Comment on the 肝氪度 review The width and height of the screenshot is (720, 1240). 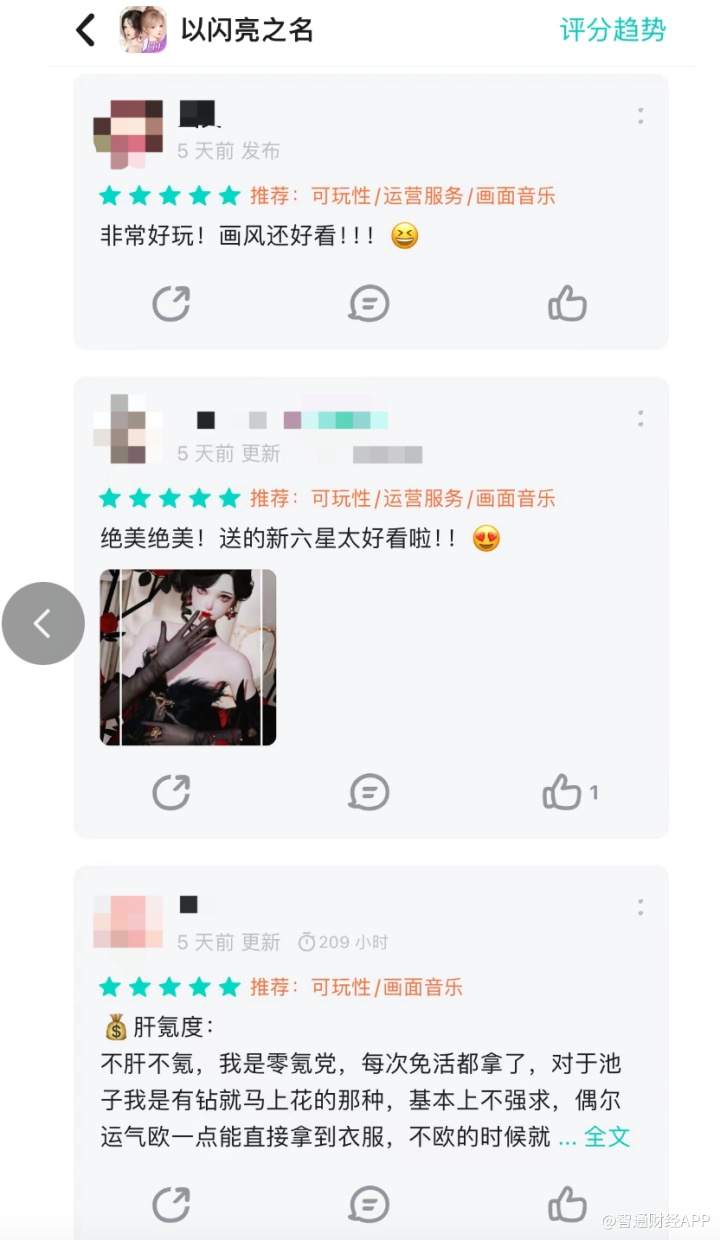click(369, 1205)
